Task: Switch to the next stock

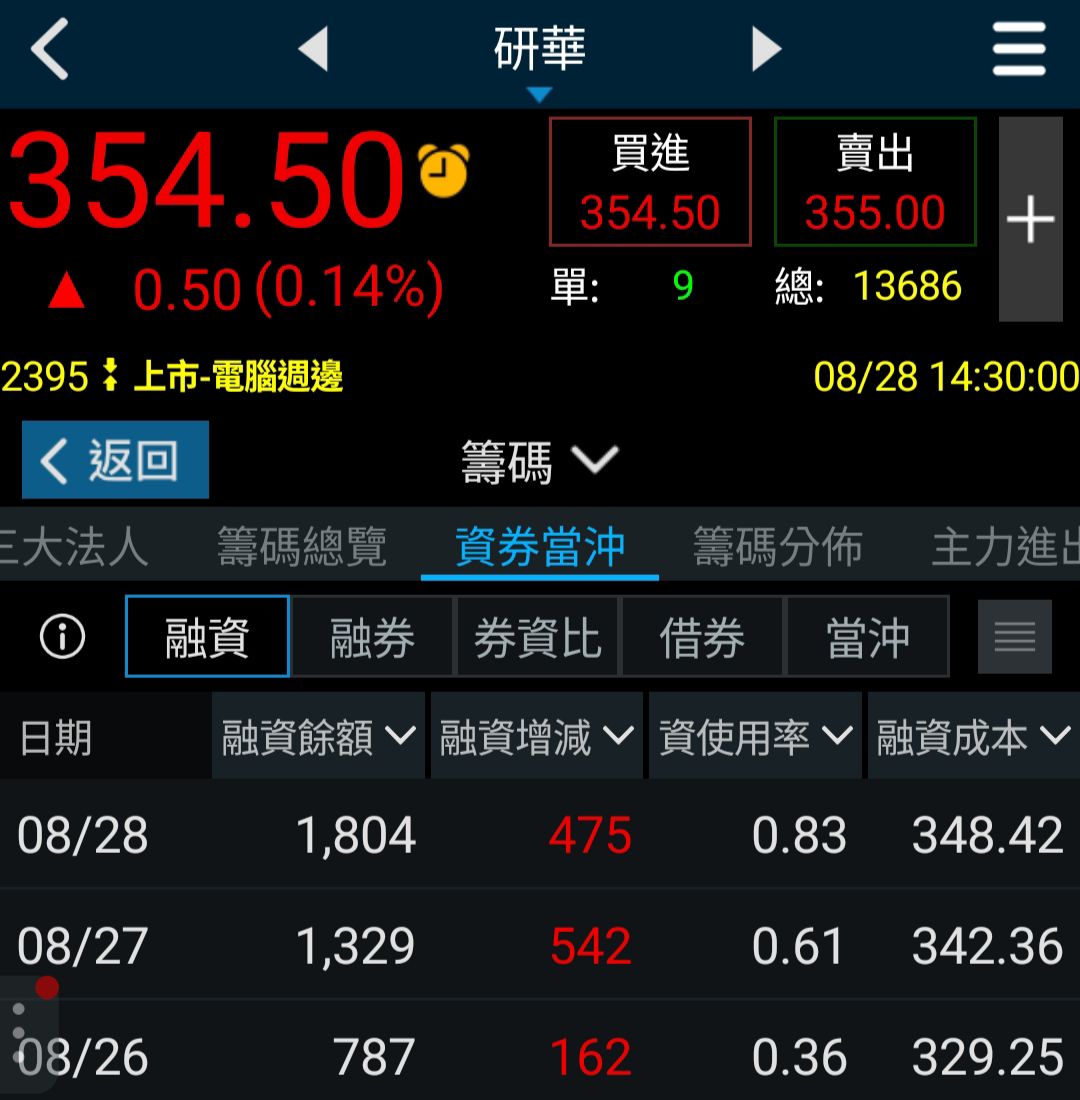Action: pyautogui.click(x=766, y=49)
